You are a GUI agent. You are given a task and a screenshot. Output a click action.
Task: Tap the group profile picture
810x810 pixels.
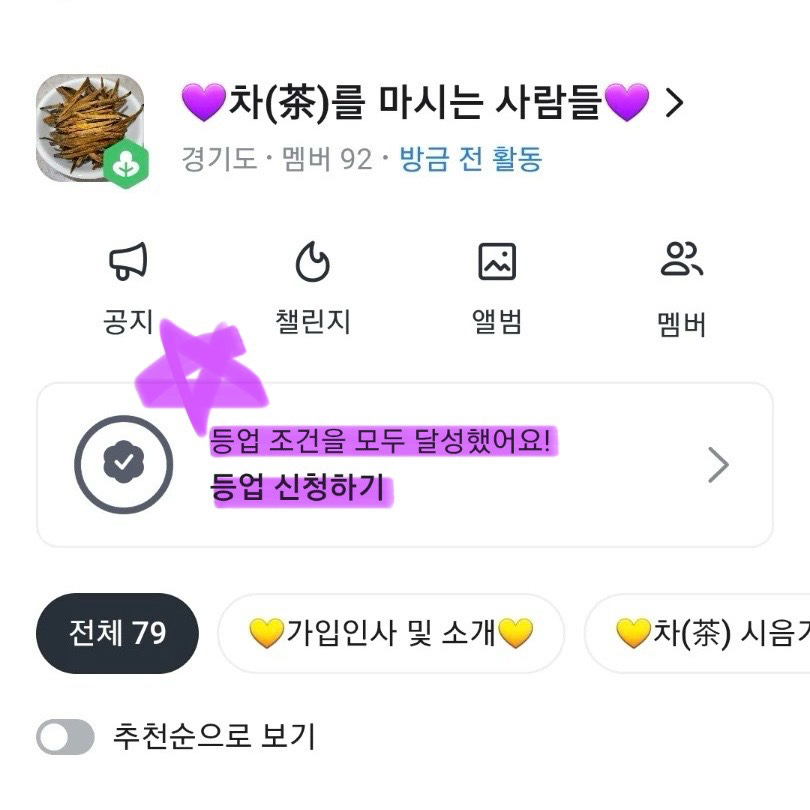pos(91,127)
